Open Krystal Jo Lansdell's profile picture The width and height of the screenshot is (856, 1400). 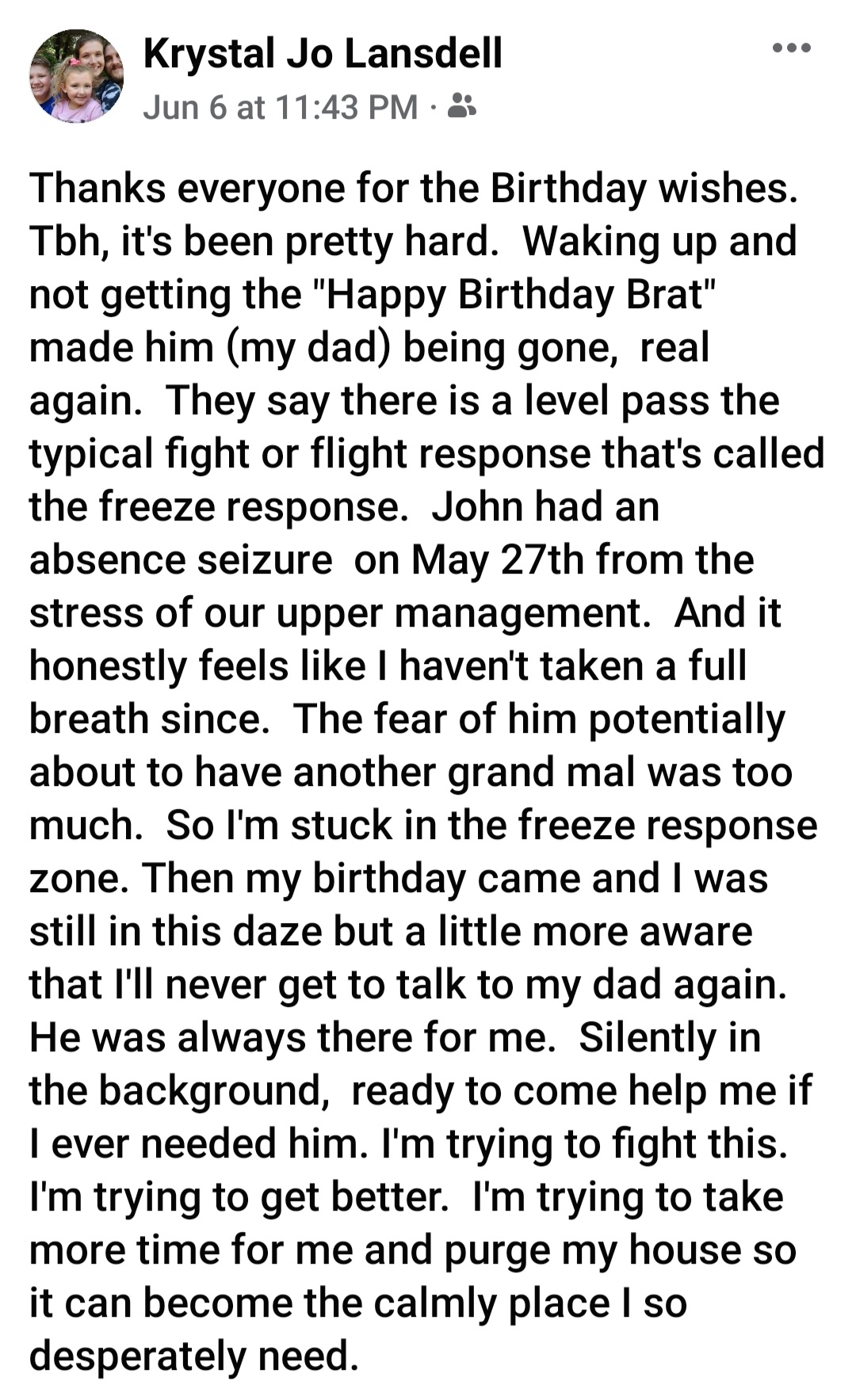[76, 76]
